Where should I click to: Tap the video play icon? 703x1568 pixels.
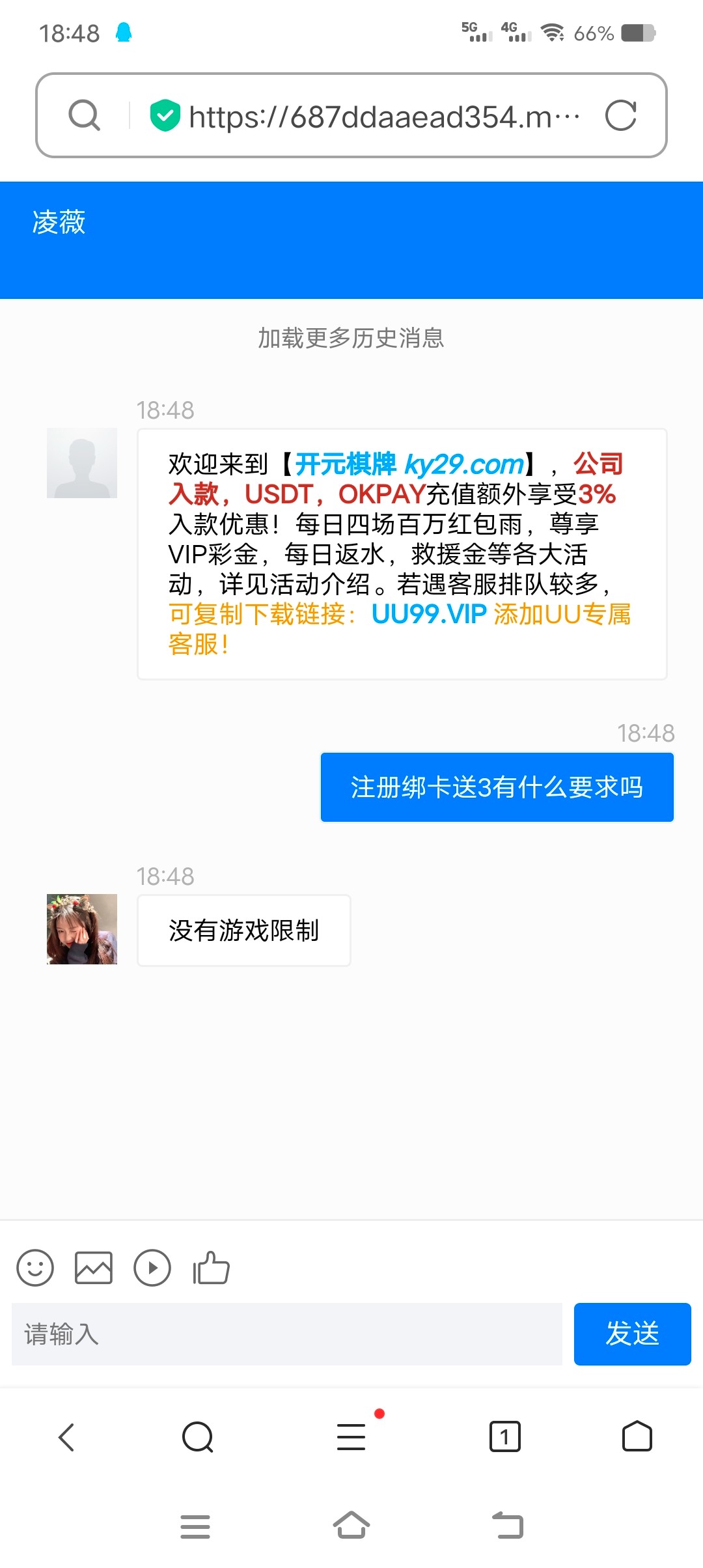click(x=152, y=1268)
